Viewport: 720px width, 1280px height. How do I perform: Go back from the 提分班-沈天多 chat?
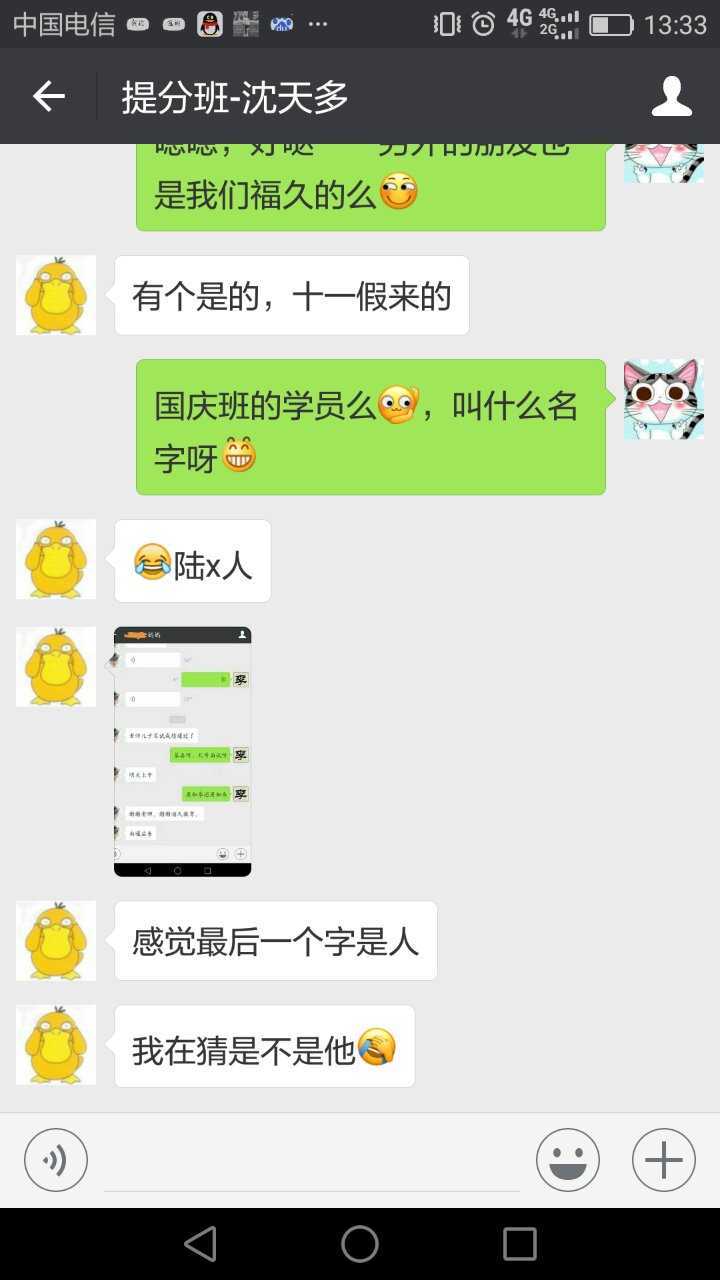48,97
